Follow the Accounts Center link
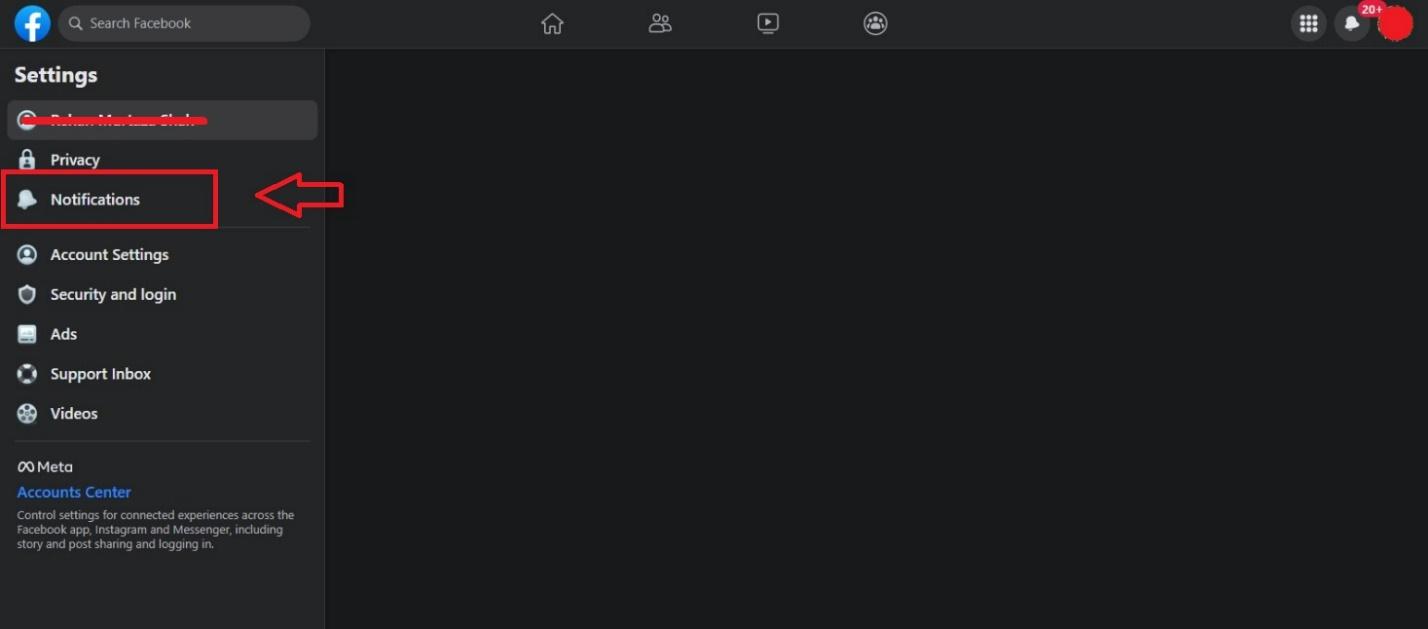This screenshot has height=629, width=1428. click(x=74, y=492)
